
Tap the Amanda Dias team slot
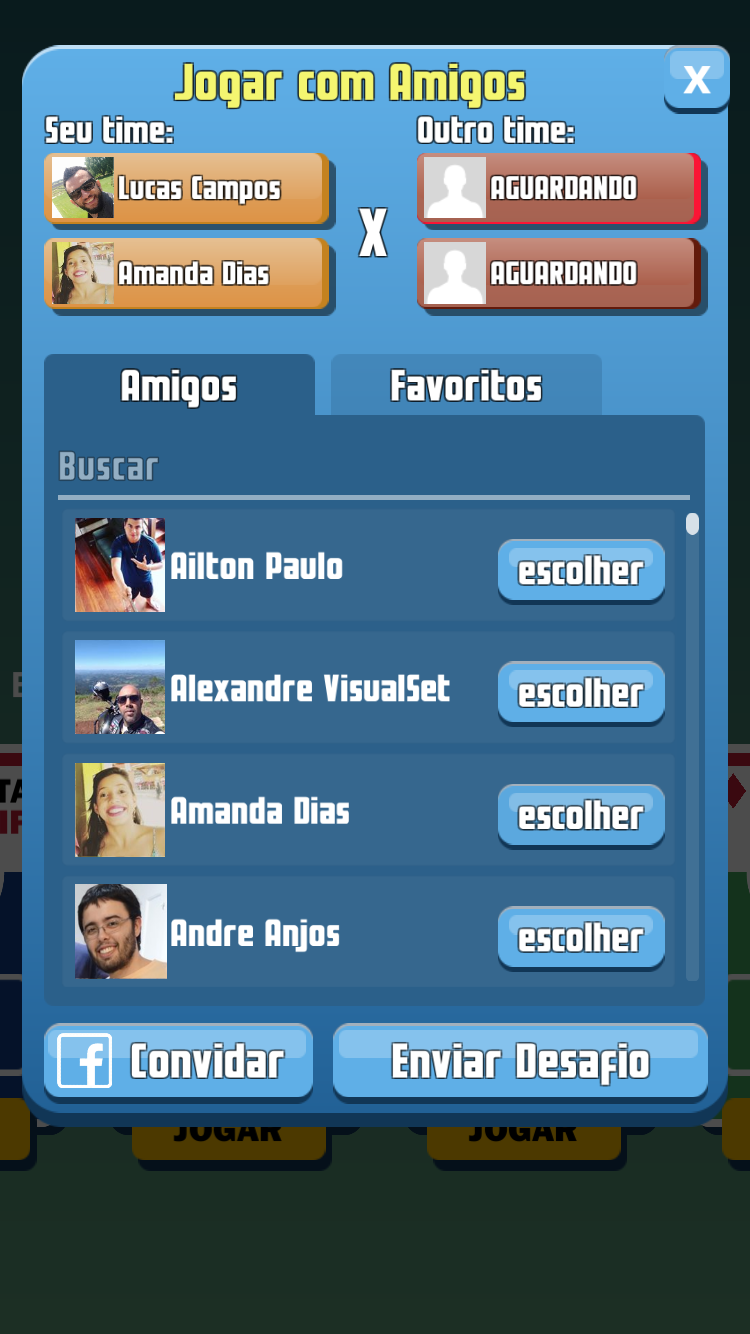click(187, 273)
